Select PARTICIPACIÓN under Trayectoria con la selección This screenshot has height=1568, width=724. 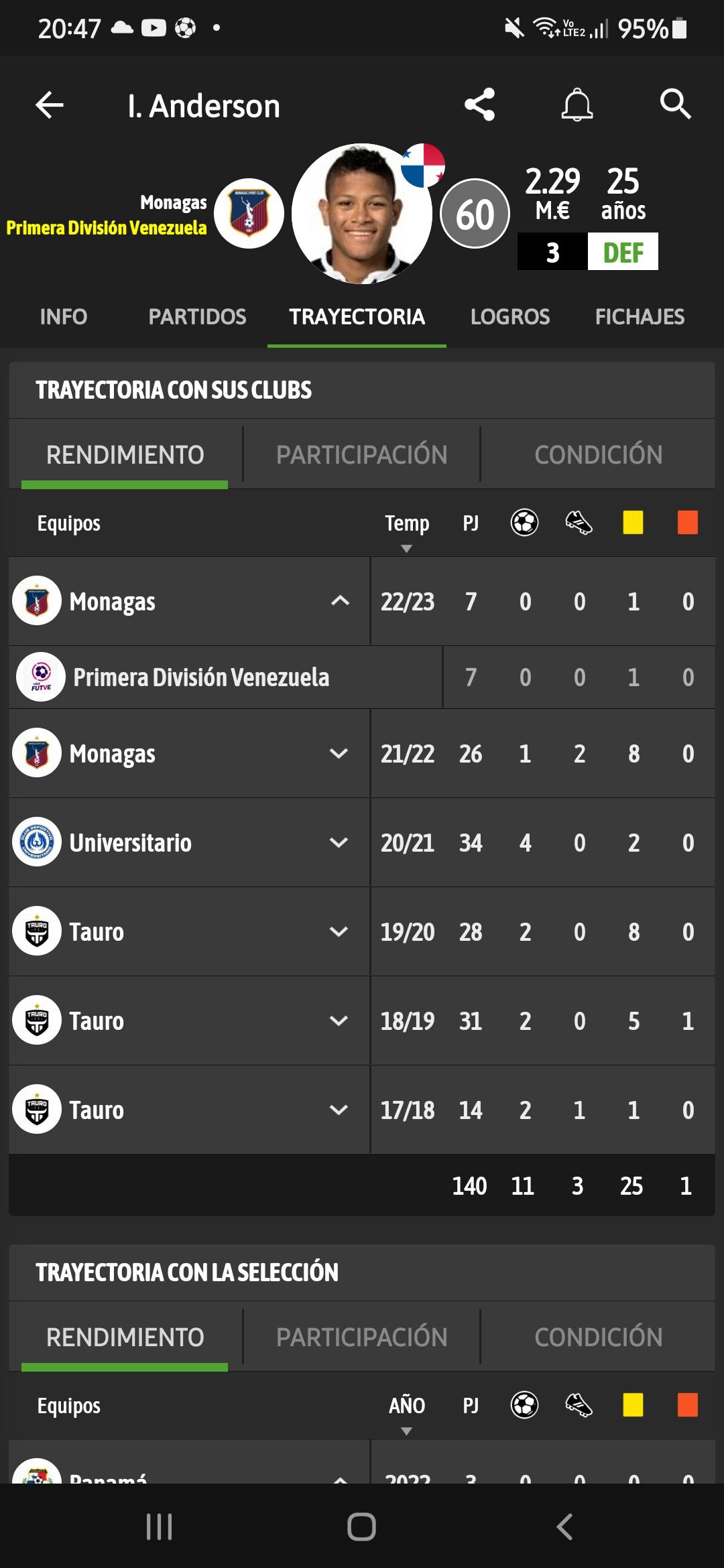tap(361, 1337)
